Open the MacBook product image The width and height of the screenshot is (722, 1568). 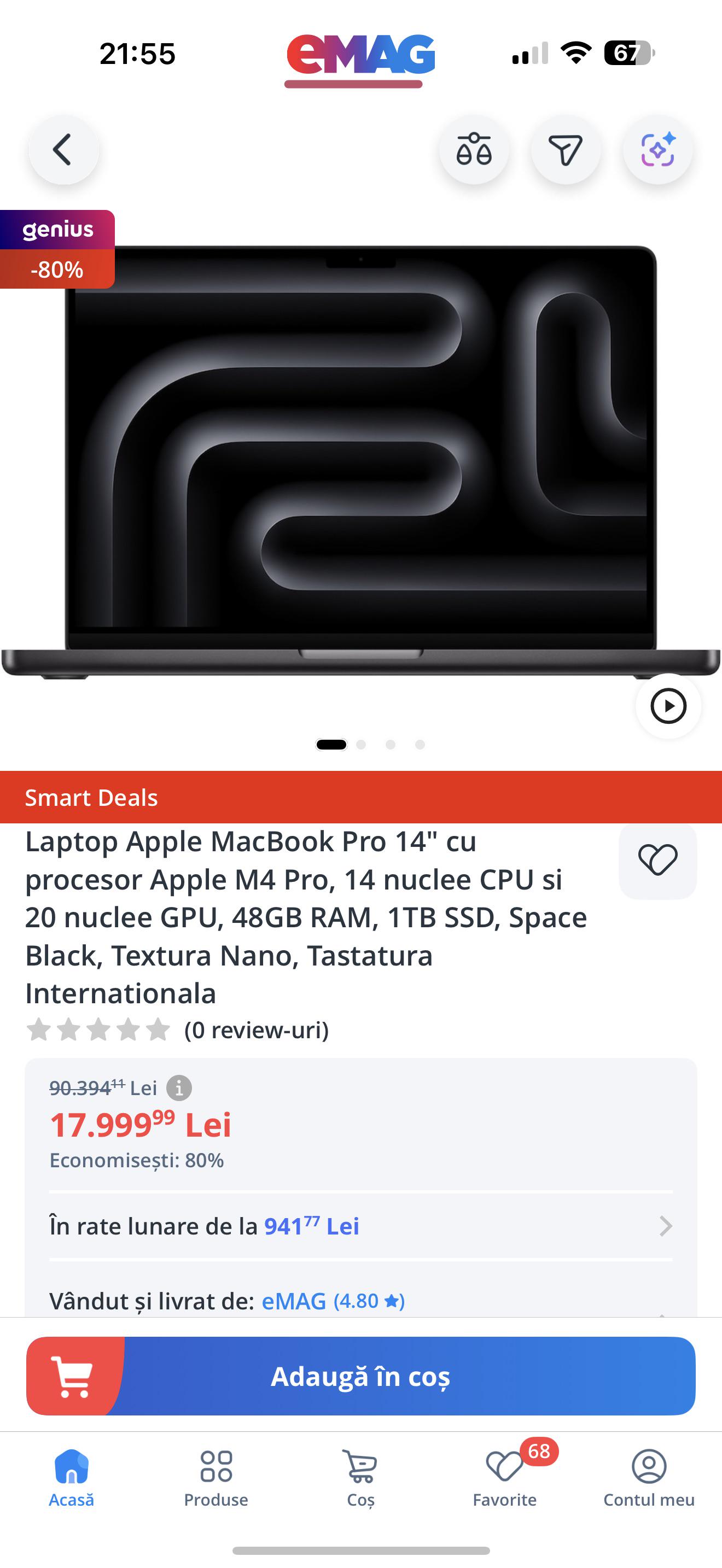(x=361, y=461)
